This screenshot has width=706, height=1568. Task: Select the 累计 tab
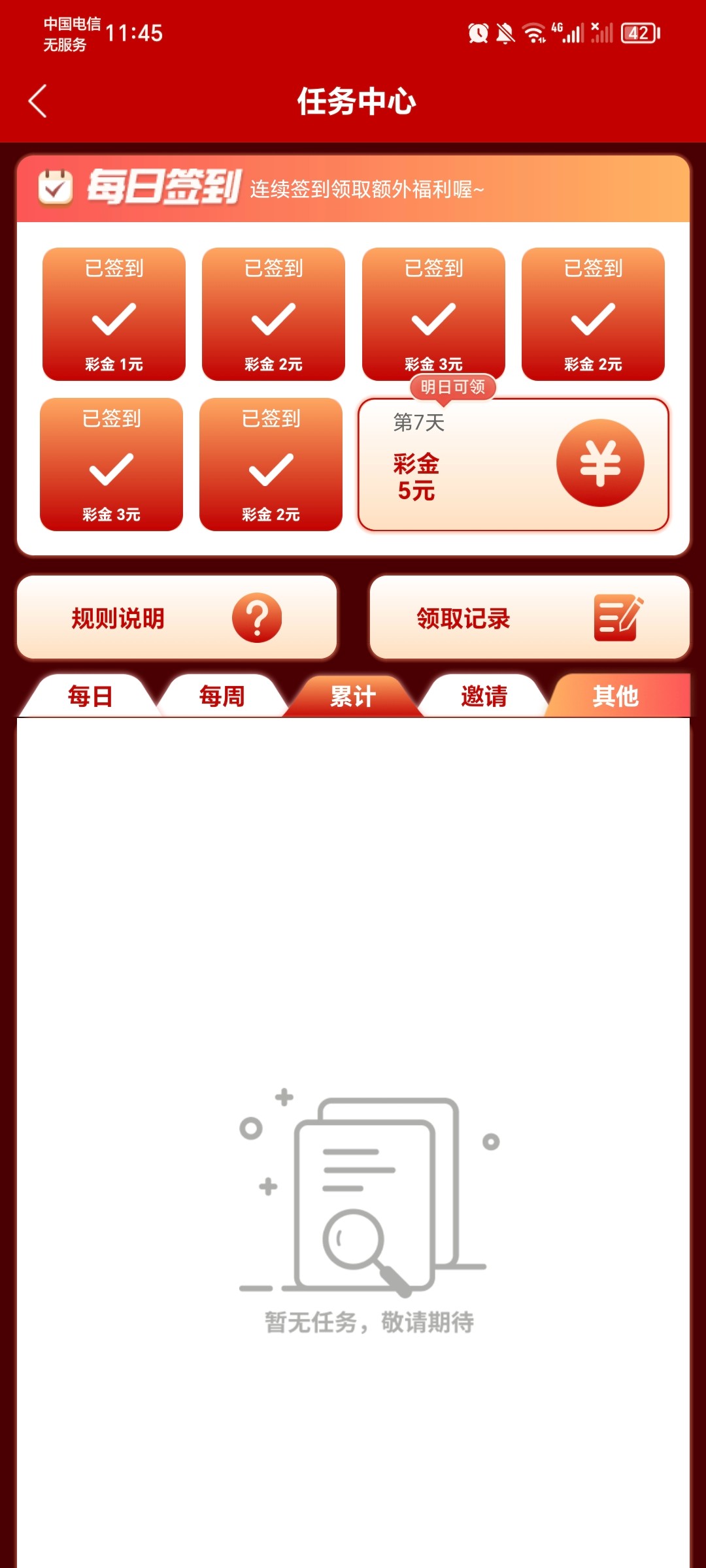click(353, 696)
